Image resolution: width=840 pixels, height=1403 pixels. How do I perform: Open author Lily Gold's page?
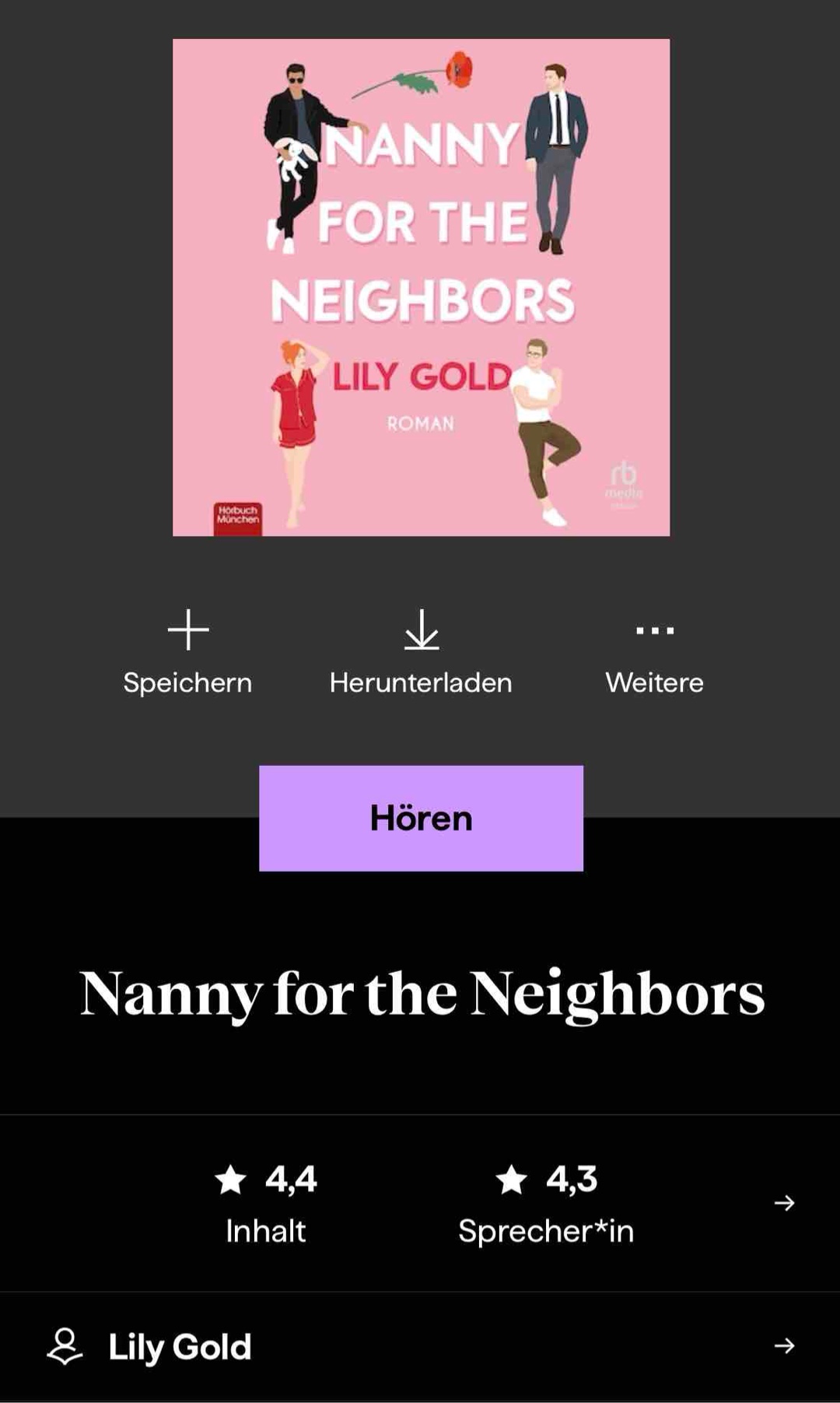(420, 1346)
